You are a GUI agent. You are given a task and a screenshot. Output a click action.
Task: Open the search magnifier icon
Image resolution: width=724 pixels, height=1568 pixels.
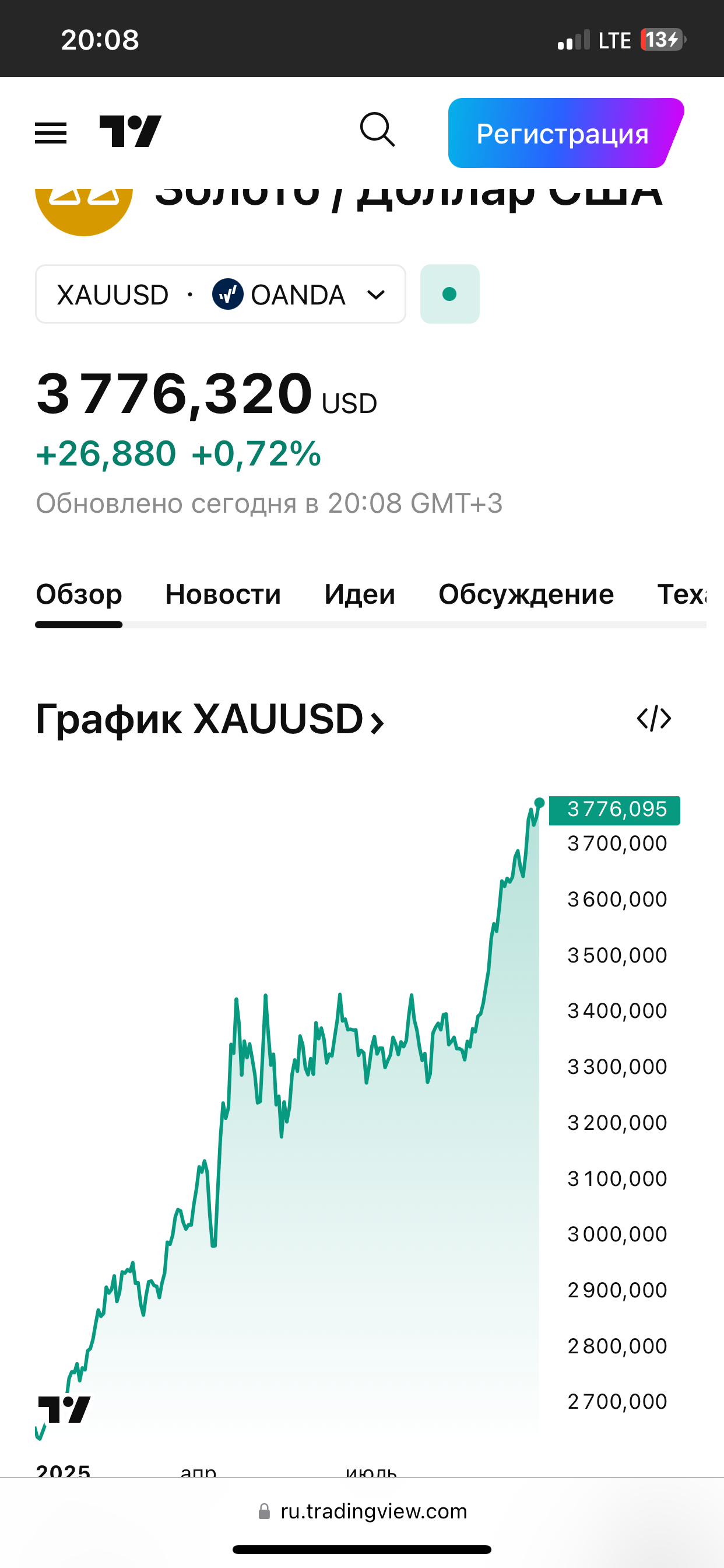pyautogui.click(x=377, y=129)
